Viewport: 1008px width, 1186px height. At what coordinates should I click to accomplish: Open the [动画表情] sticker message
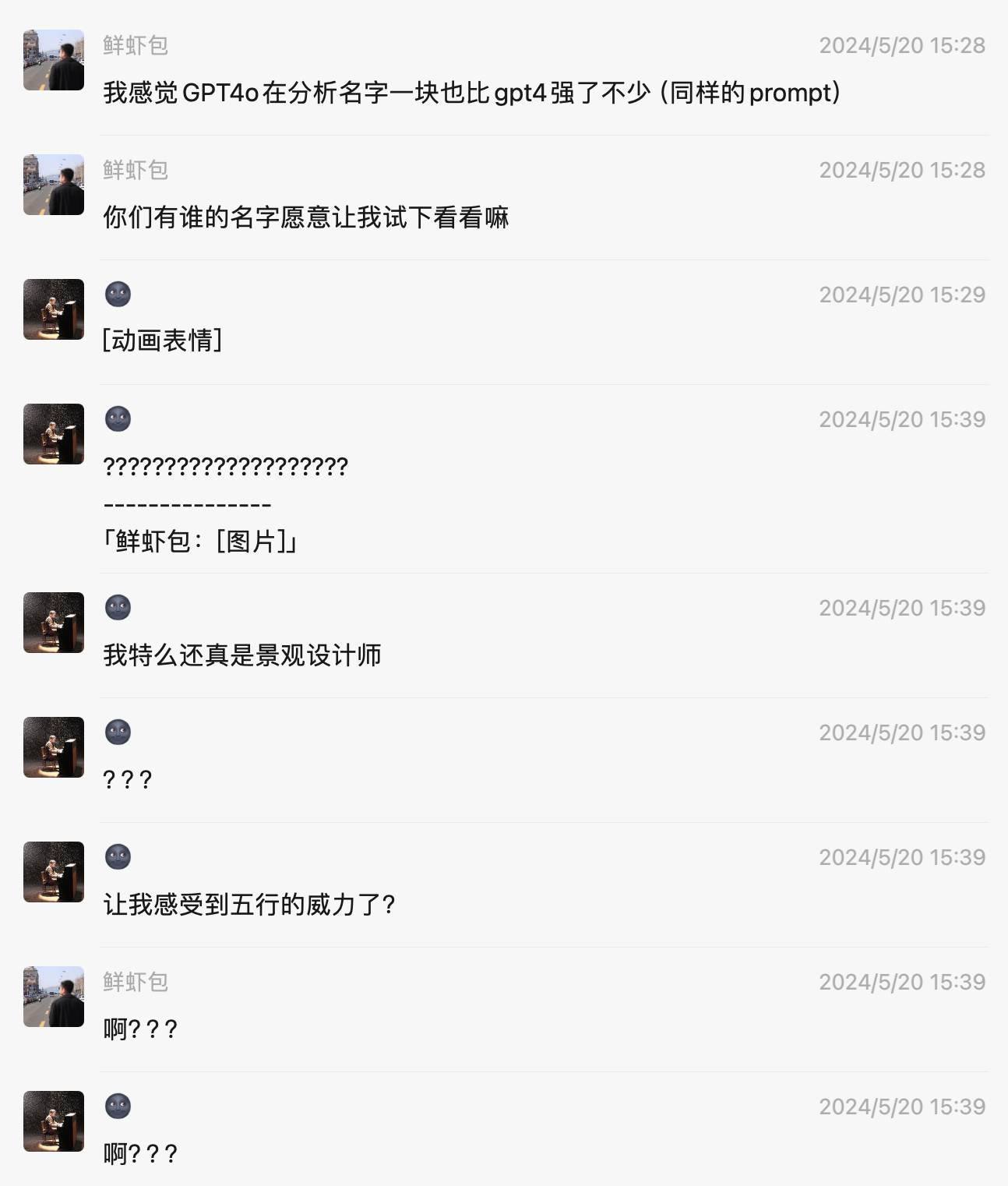point(162,341)
